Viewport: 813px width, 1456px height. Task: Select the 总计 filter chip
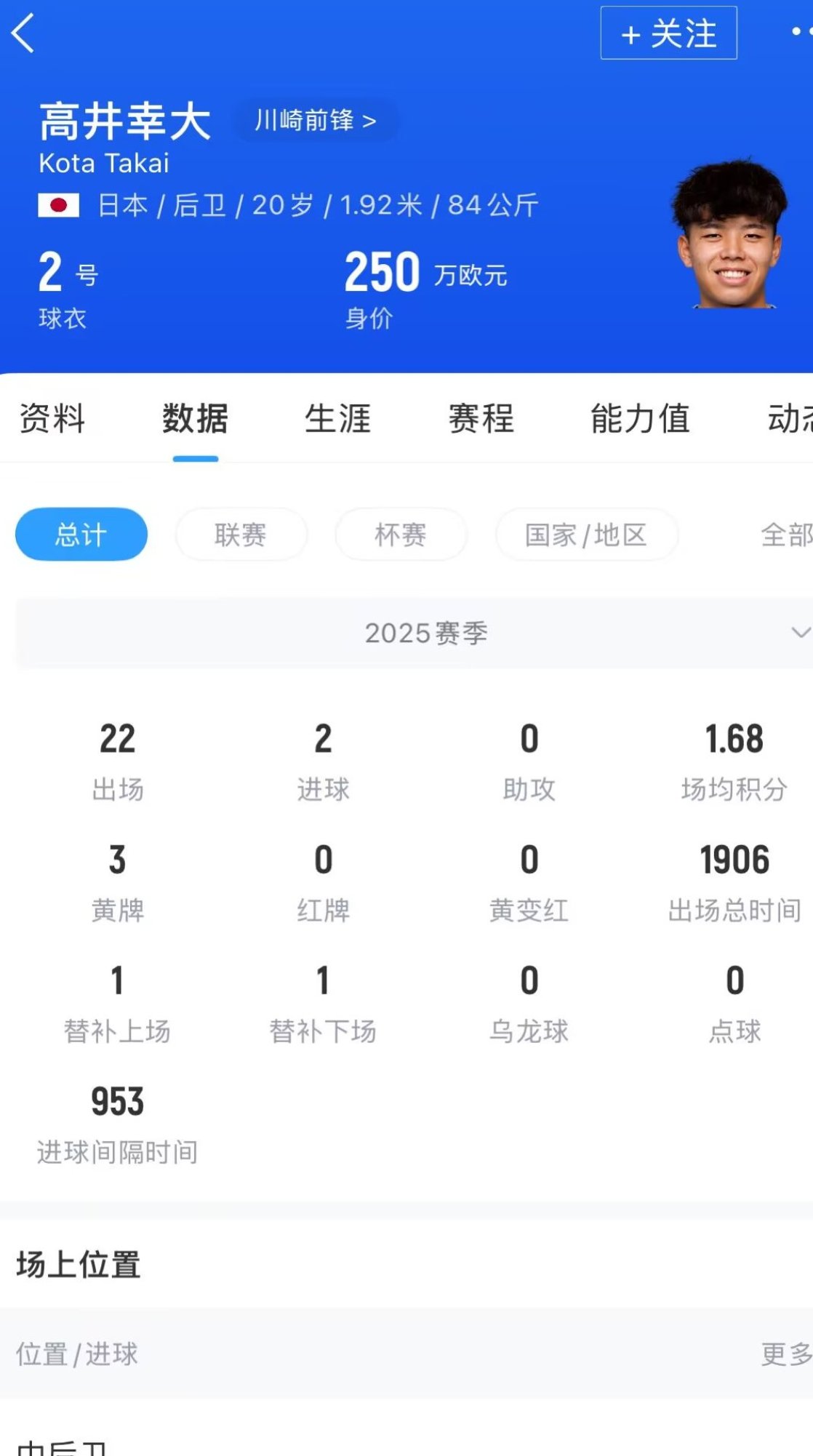click(81, 535)
